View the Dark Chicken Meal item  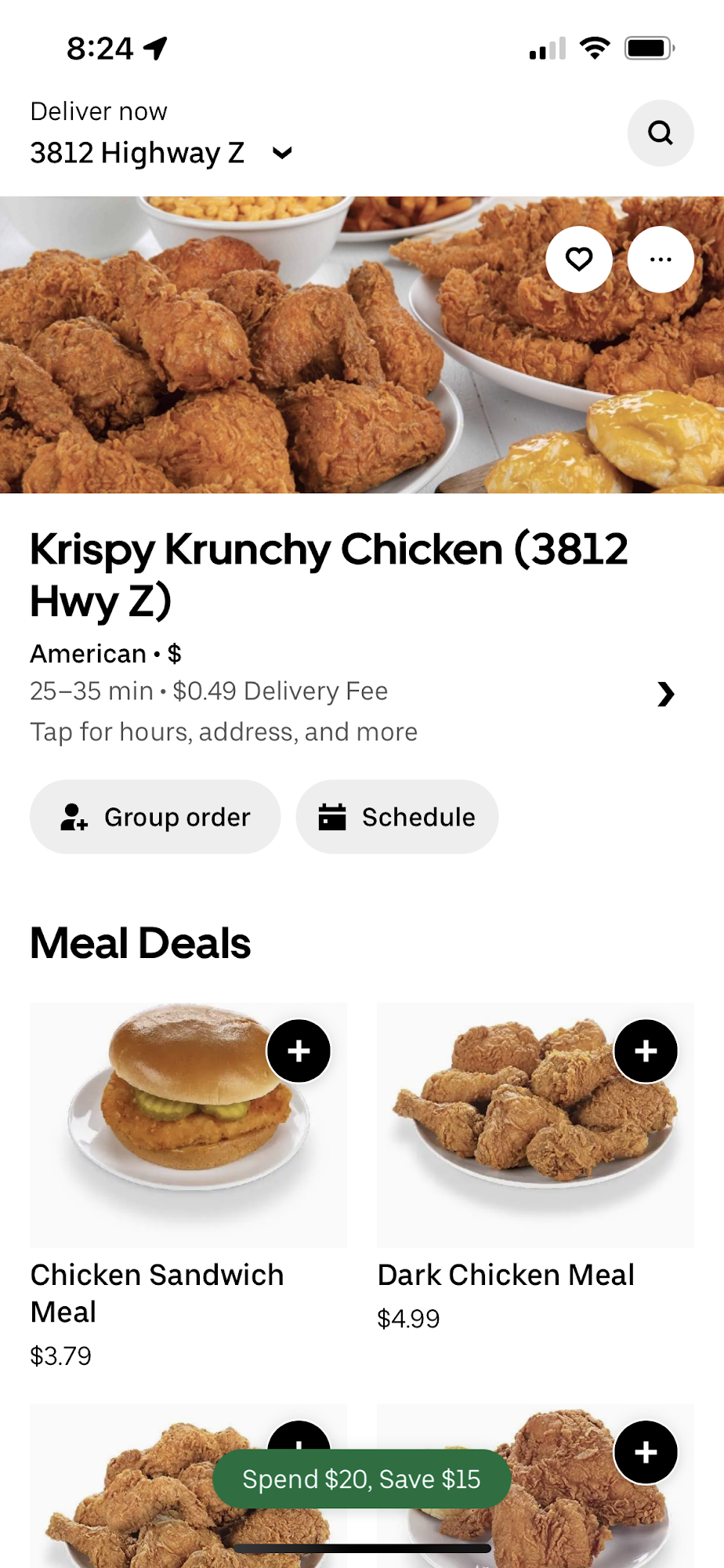point(505,1275)
